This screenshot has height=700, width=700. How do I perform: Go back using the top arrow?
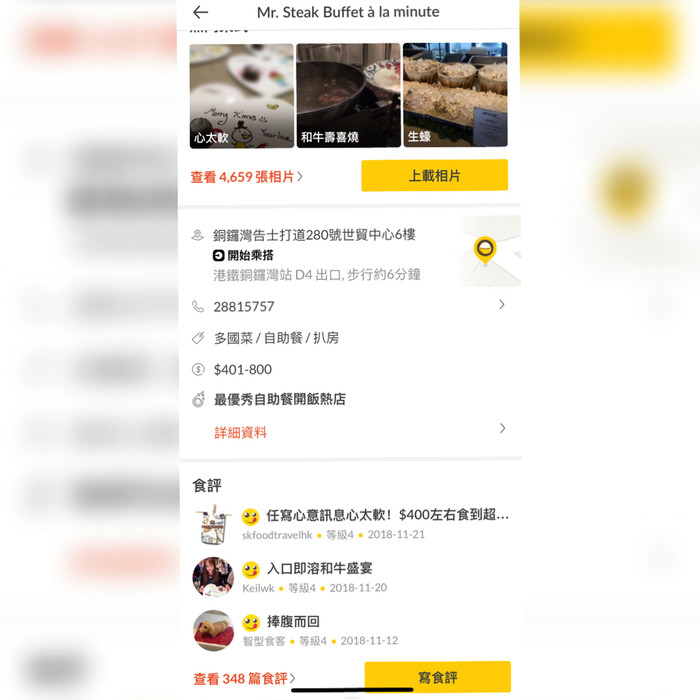coord(201,13)
